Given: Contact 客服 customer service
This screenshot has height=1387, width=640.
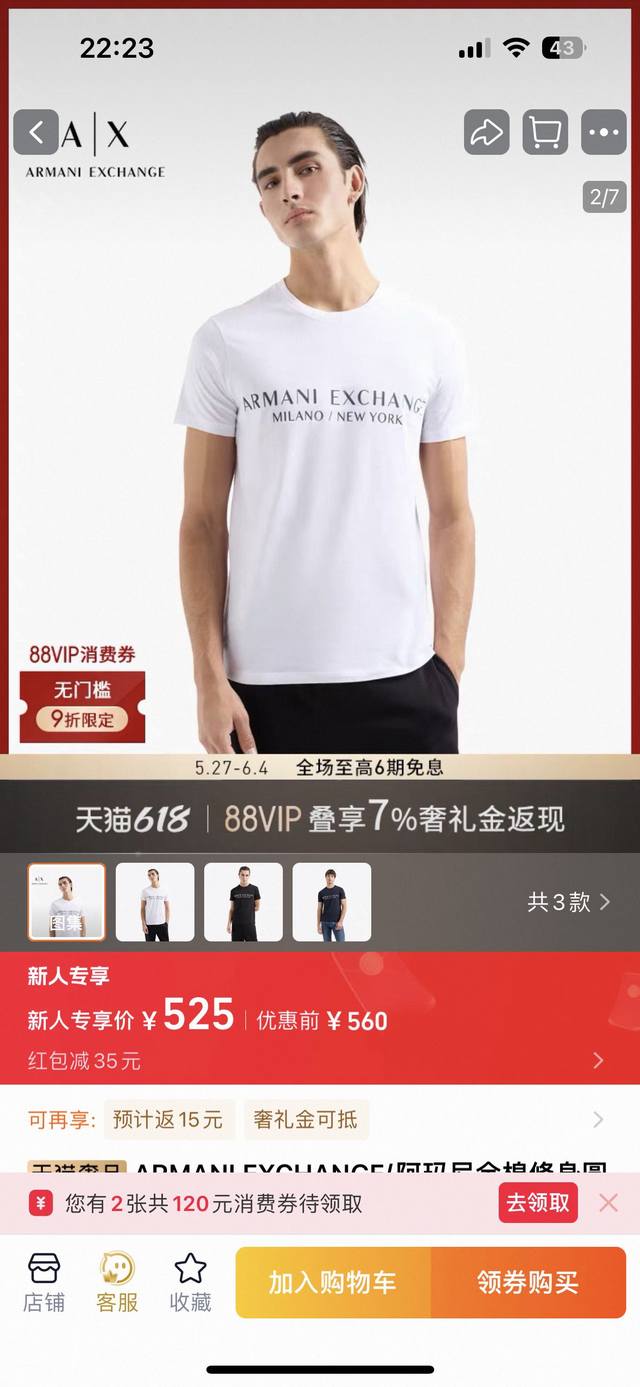Looking at the screenshot, I should [x=117, y=1282].
